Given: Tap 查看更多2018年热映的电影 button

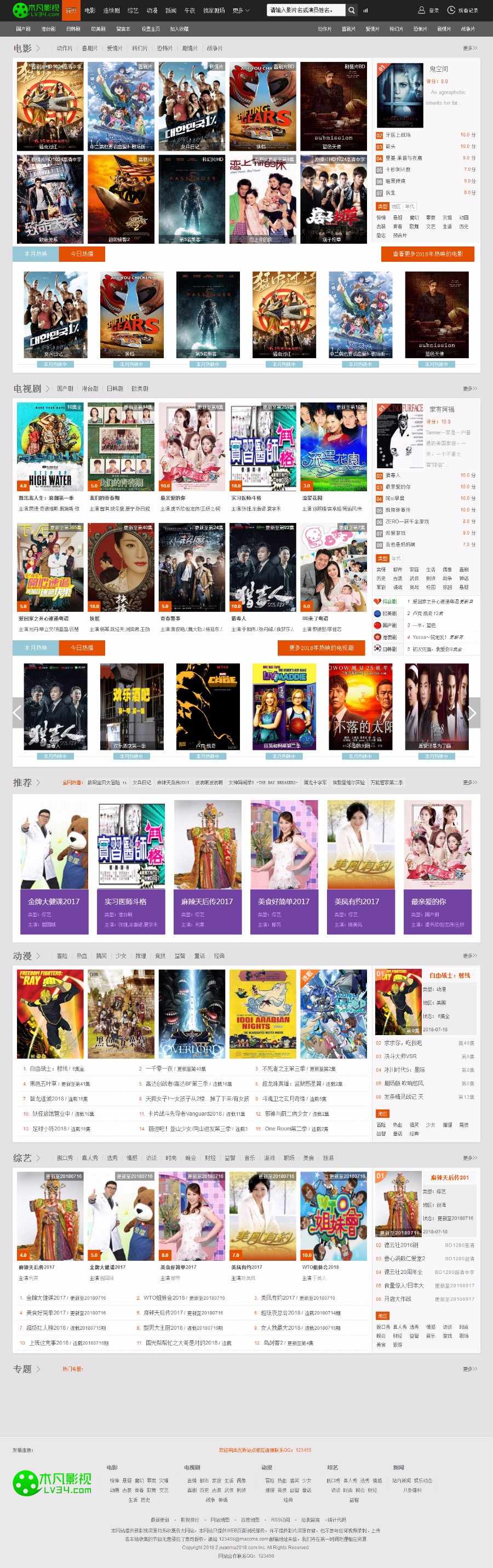Looking at the screenshot, I should pyautogui.click(x=427, y=254).
